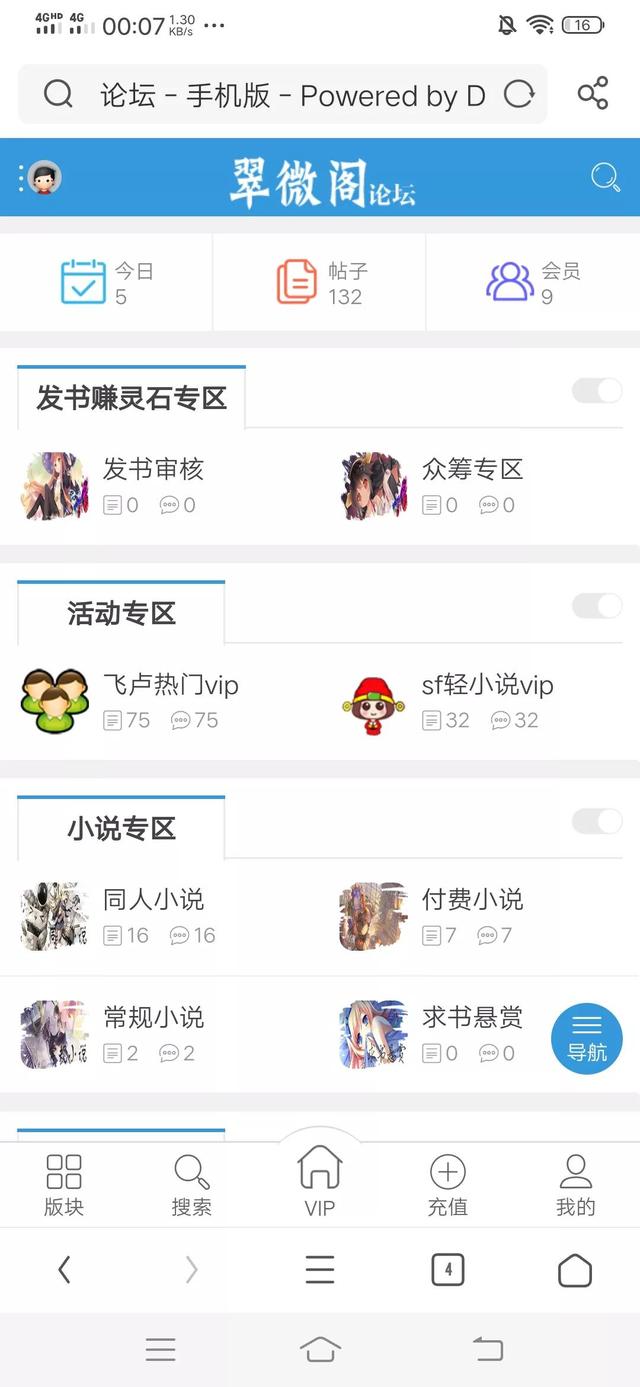Toggle the 小说专区 section switch
Image resolution: width=640 pixels, height=1387 pixels.
(597, 821)
